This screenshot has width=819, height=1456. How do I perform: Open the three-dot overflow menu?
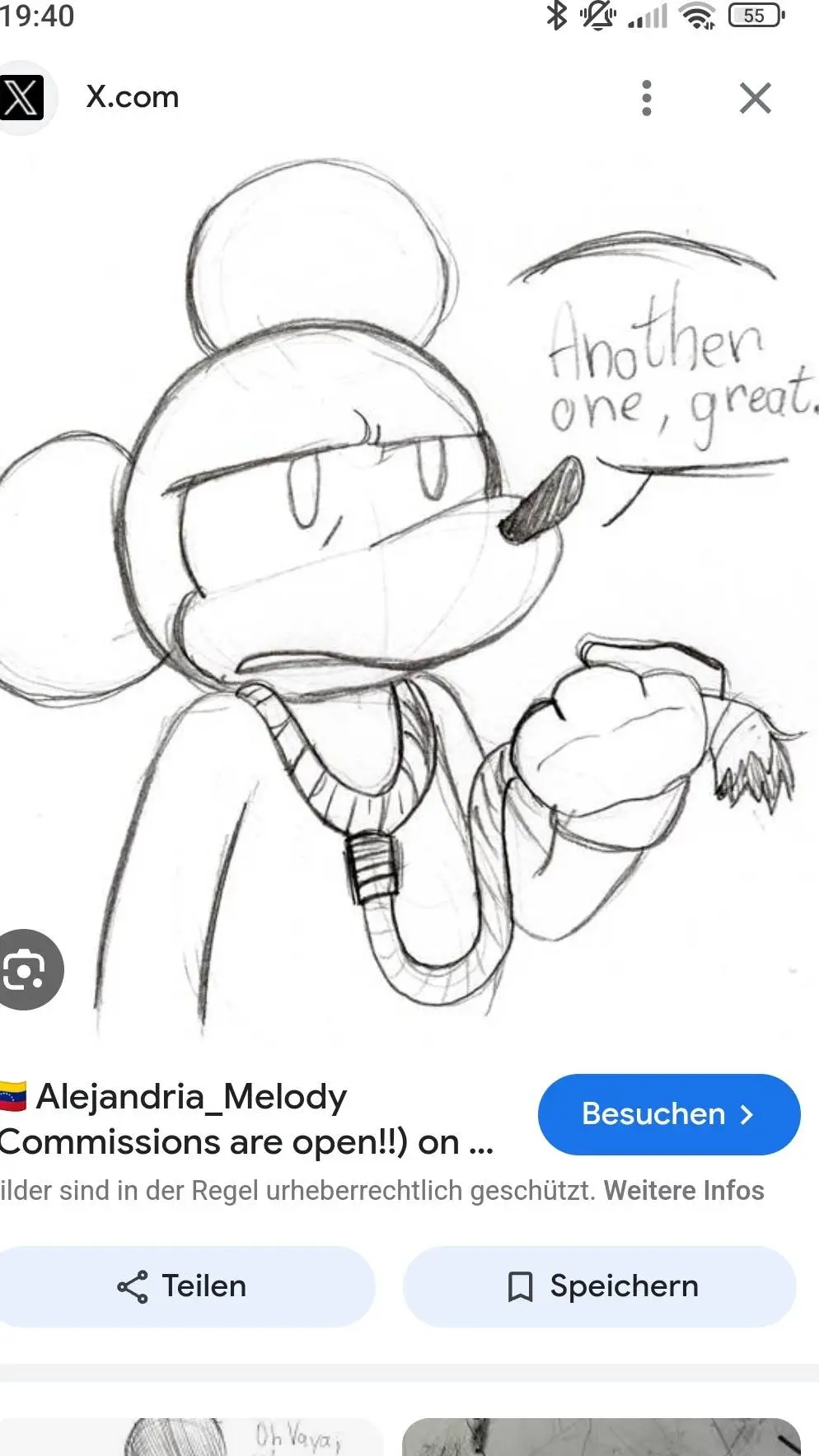(x=646, y=98)
